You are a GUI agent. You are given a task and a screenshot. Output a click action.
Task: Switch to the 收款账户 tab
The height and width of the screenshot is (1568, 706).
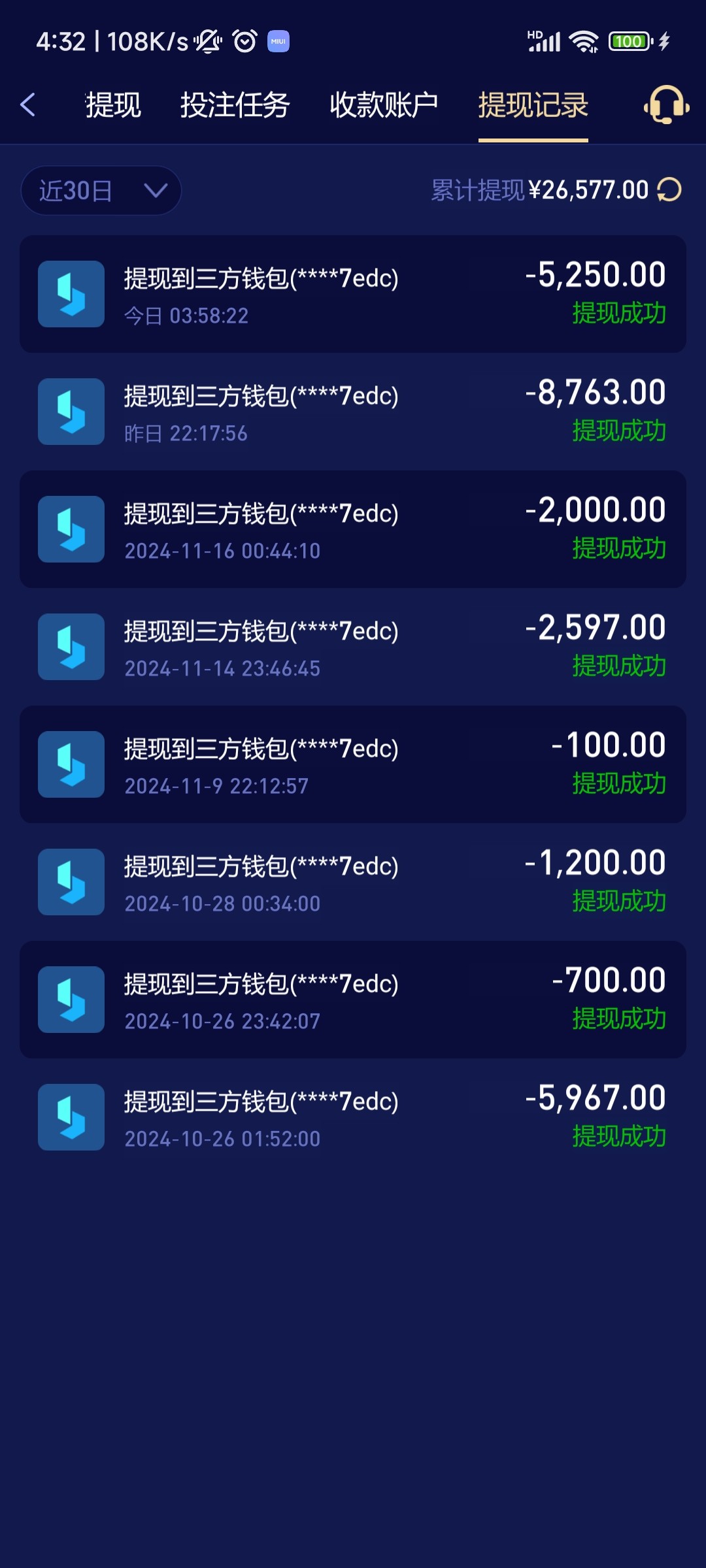384,105
